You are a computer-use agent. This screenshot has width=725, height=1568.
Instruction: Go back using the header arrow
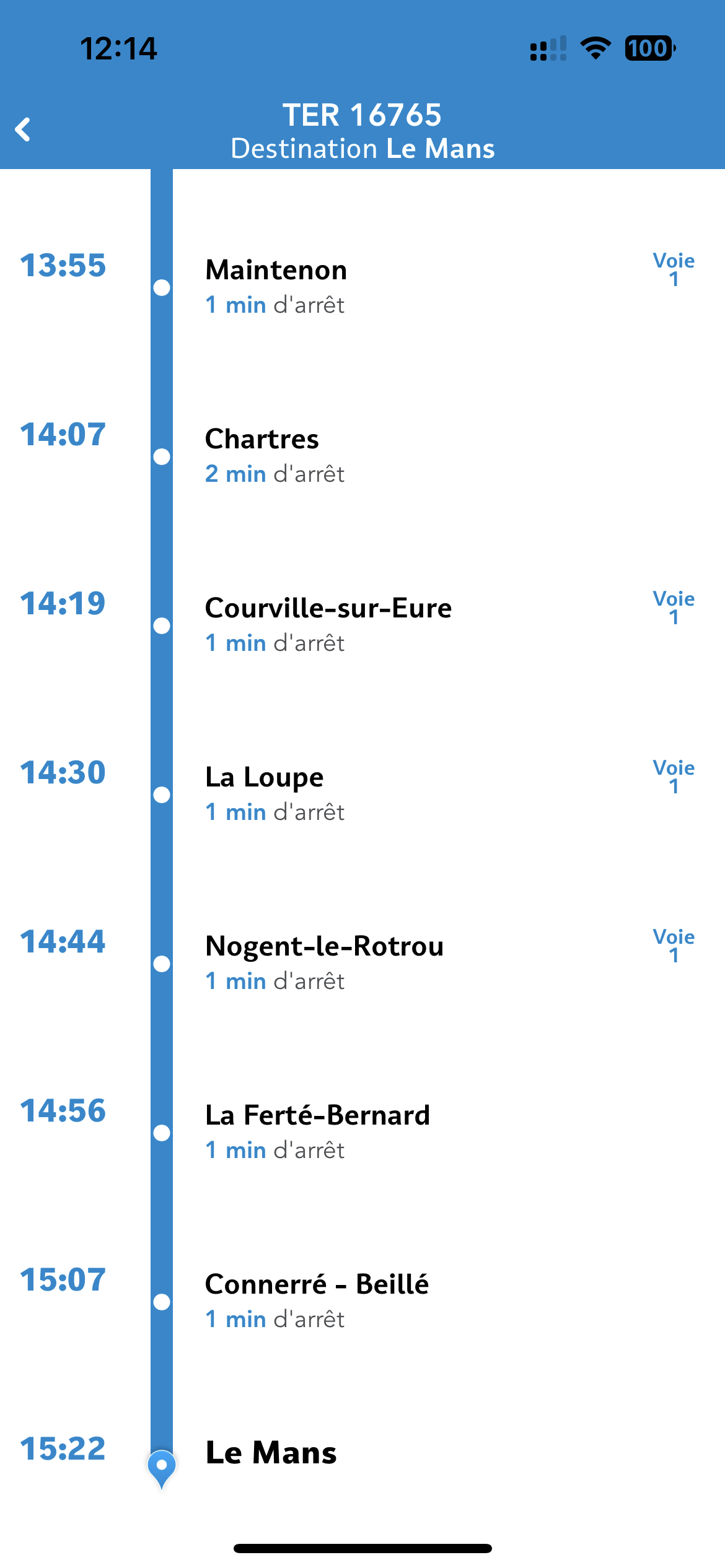tap(23, 129)
